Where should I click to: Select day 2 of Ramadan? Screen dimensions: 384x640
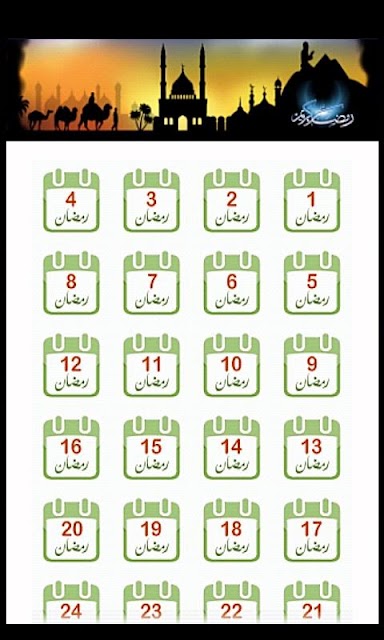tap(232, 200)
